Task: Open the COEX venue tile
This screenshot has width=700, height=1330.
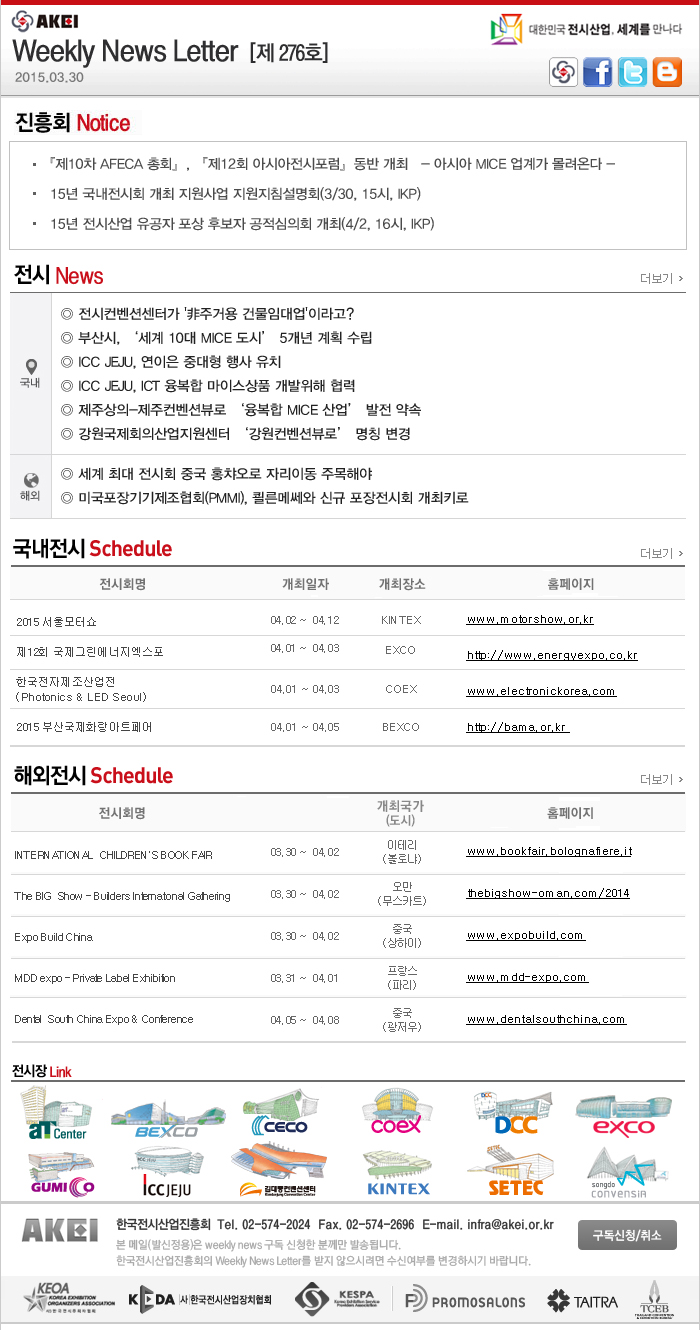Action: (x=397, y=1113)
